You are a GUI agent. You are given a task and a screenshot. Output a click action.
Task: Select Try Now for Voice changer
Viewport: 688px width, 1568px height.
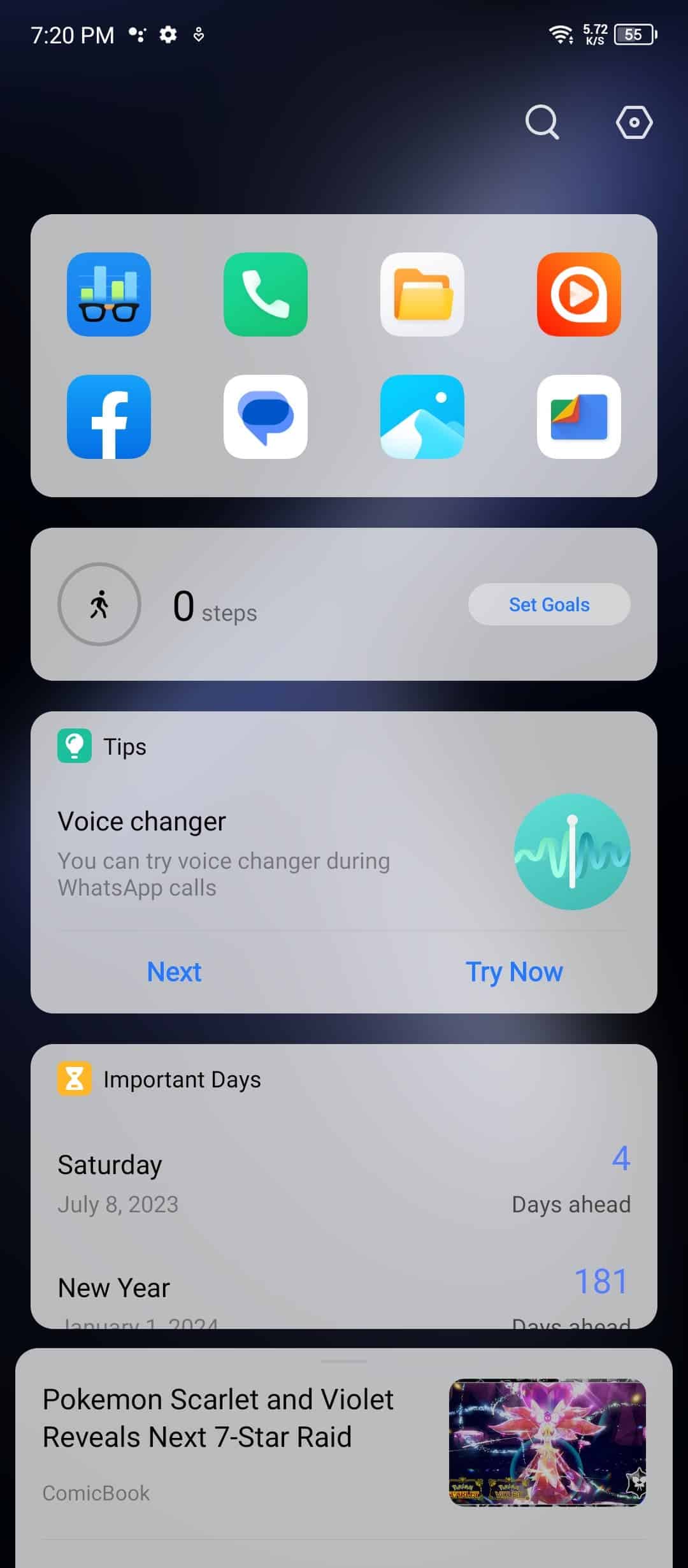pos(514,972)
